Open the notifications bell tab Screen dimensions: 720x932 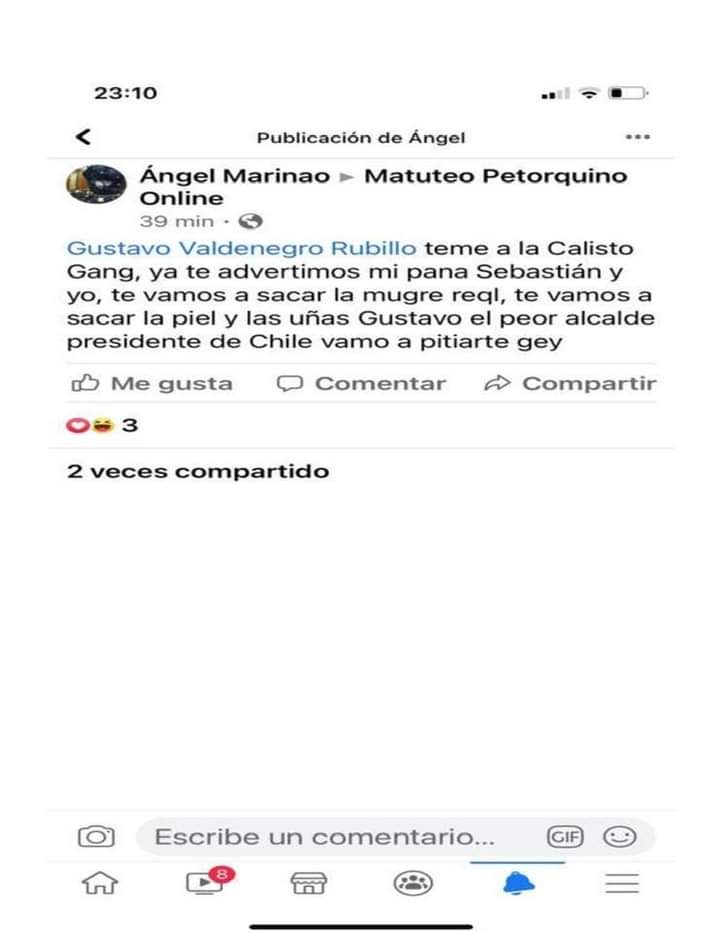tap(518, 884)
